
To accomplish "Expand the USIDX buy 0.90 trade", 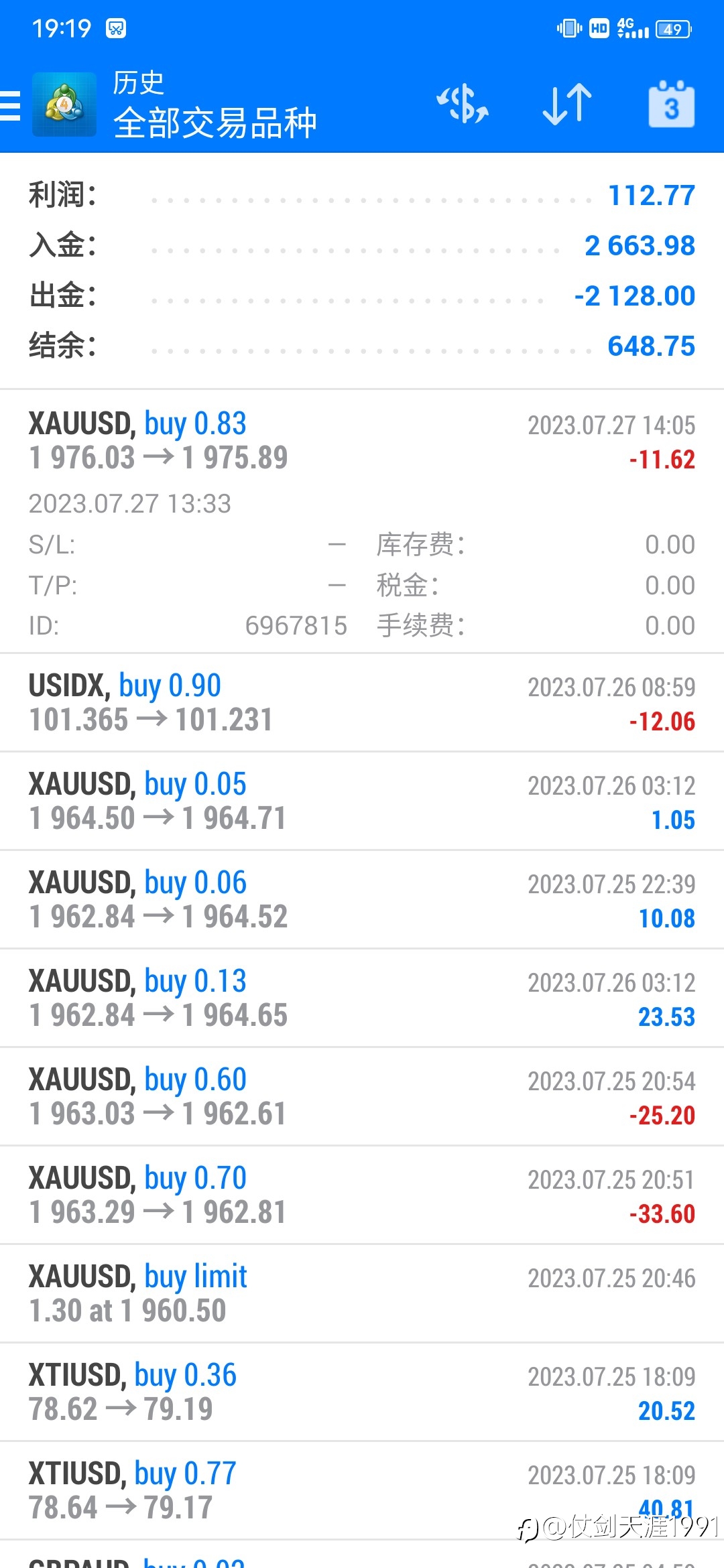I will coord(362,702).
